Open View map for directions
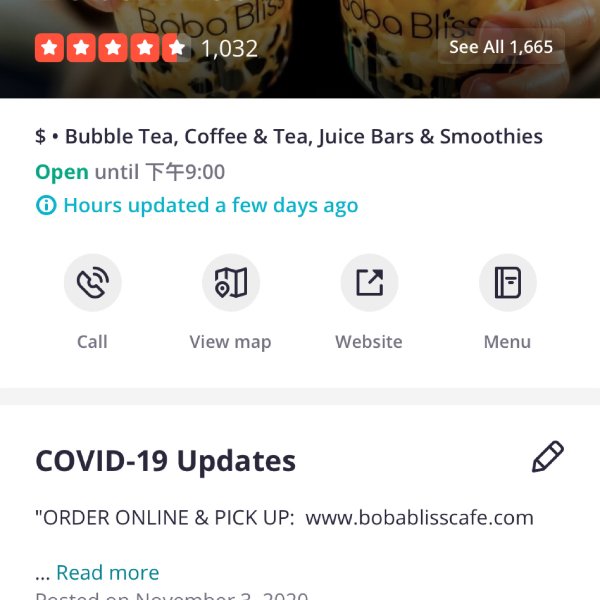 230,284
